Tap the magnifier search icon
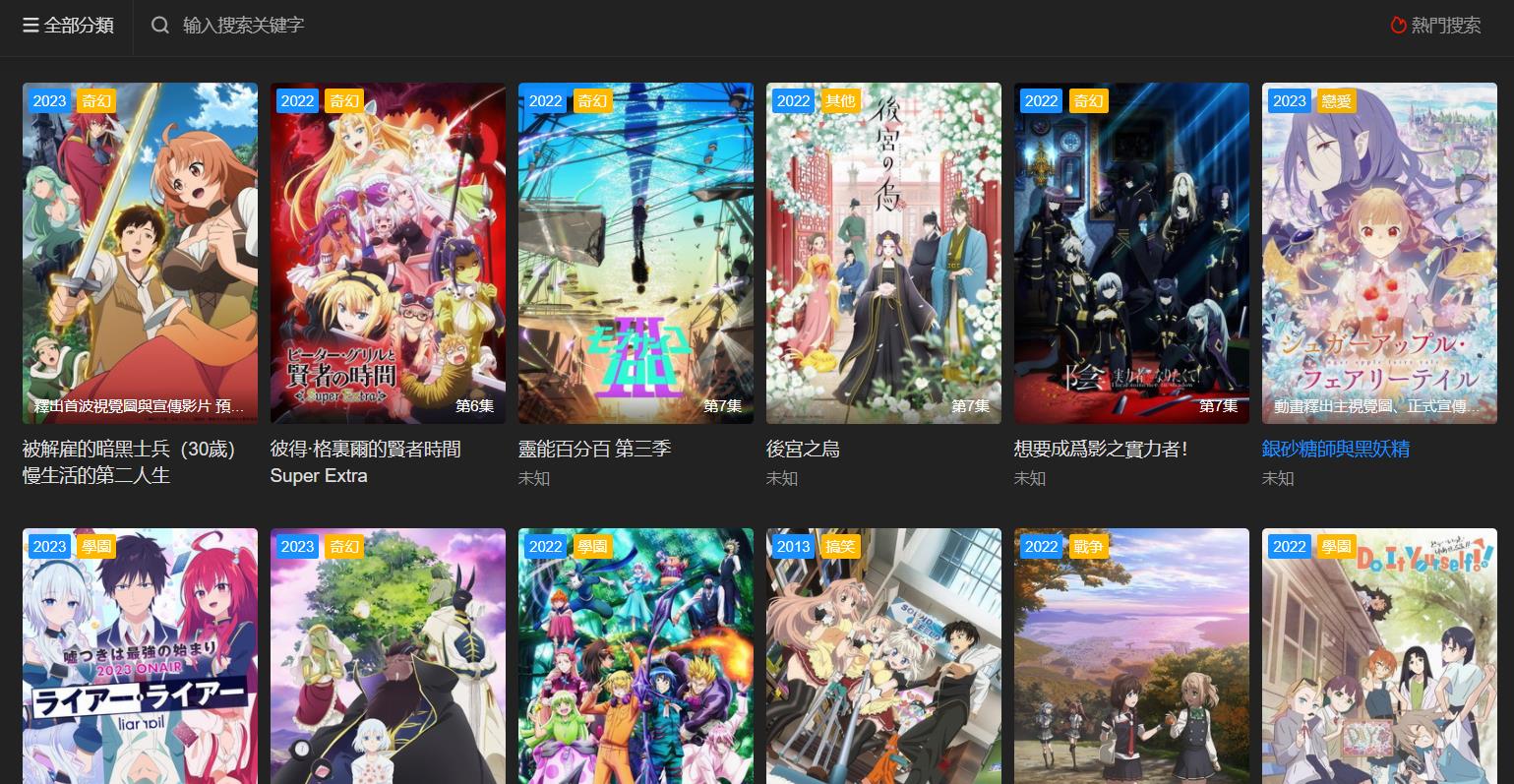1514x784 pixels. click(x=159, y=26)
